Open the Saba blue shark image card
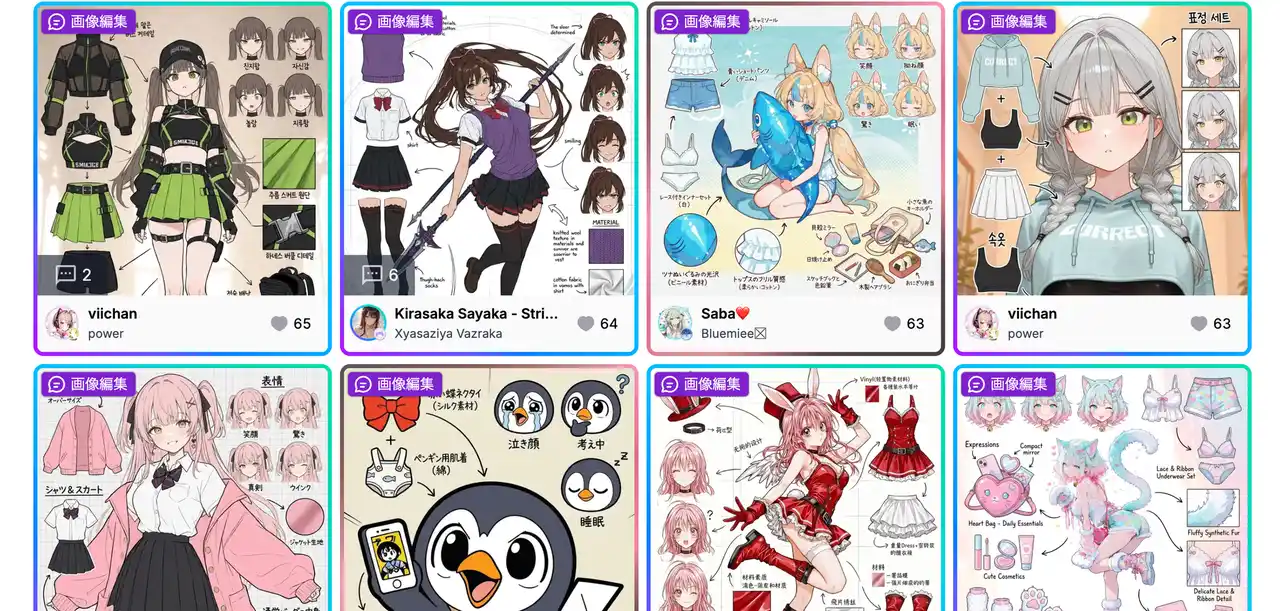 click(x=795, y=150)
